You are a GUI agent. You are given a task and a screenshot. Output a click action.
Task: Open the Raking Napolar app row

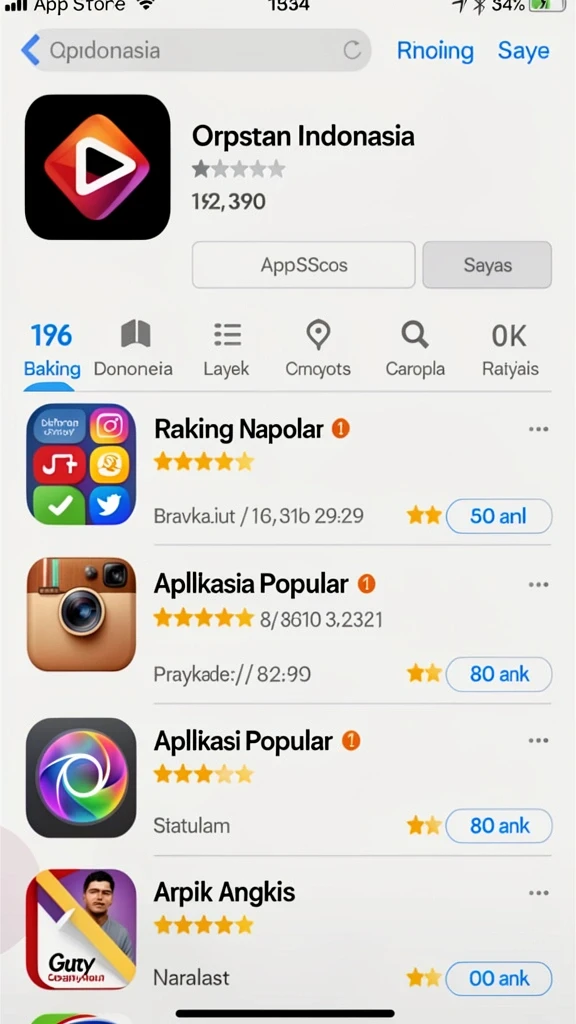pyautogui.click(x=288, y=468)
